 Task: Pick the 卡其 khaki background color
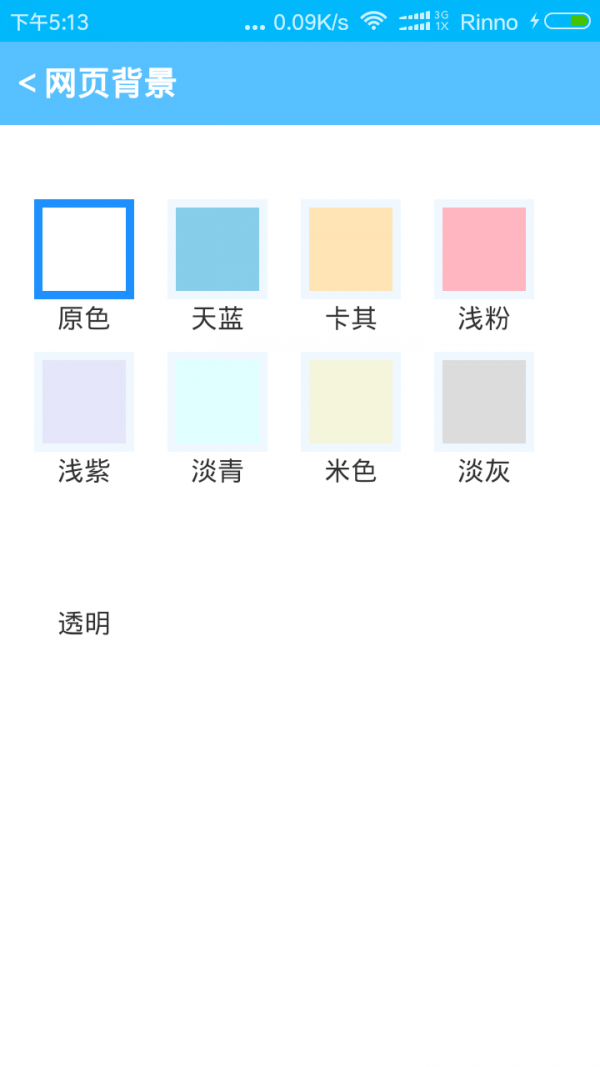pyautogui.click(x=350, y=249)
